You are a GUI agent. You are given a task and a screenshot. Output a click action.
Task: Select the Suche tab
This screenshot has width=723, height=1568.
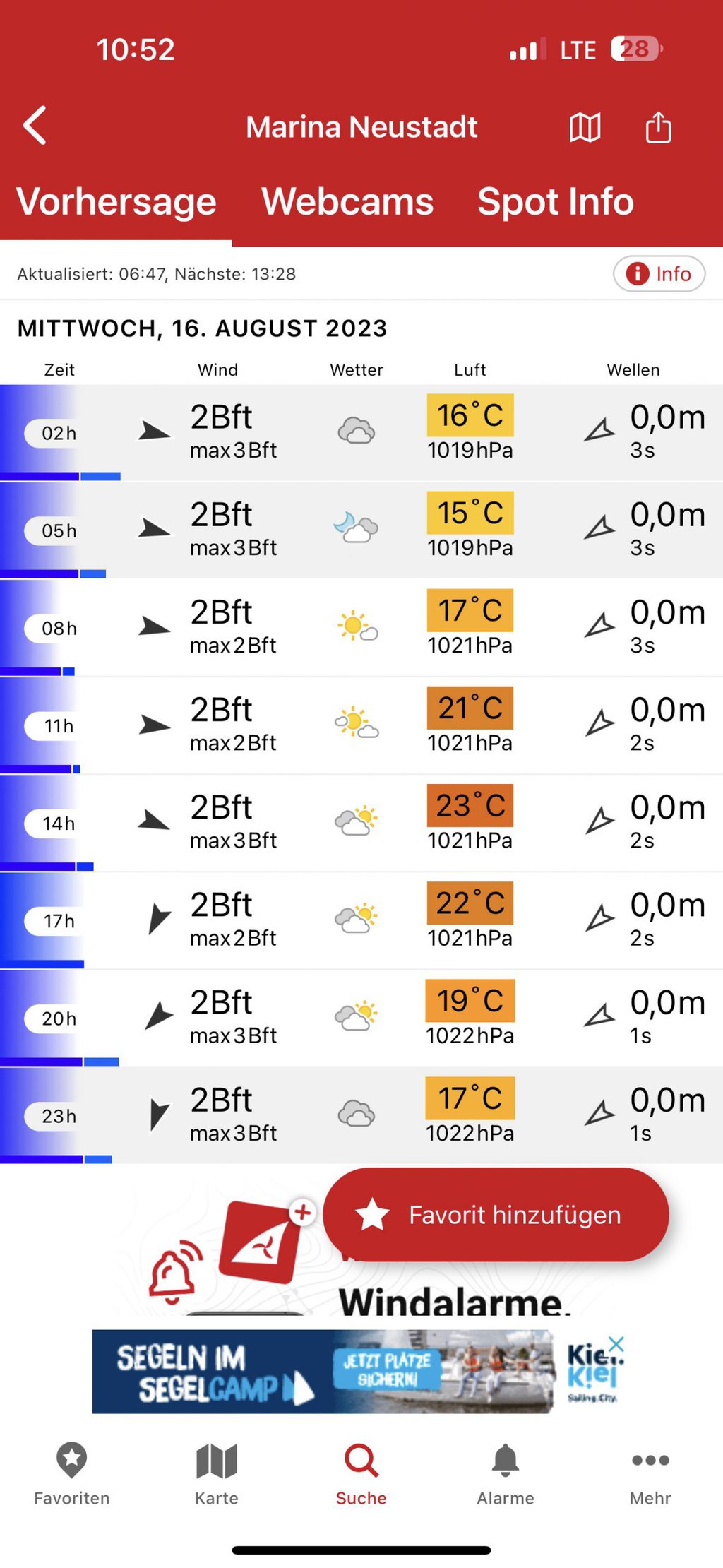tap(361, 1473)
